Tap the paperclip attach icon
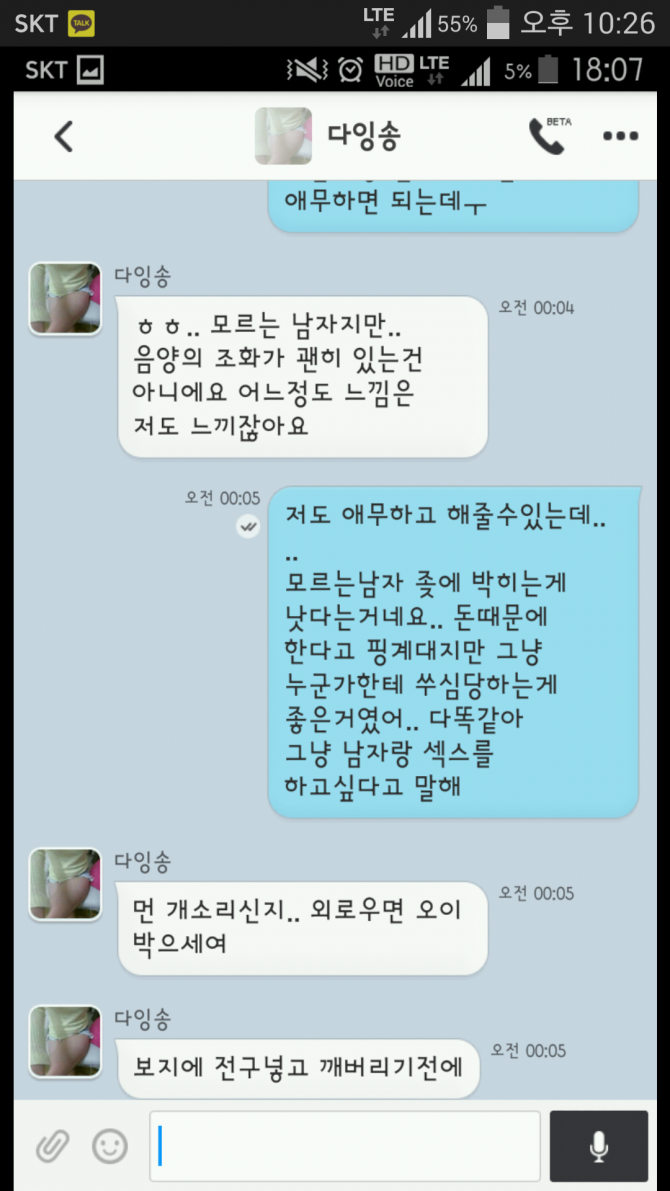The image size is (670, 1191). click(x=53, y=1146)
